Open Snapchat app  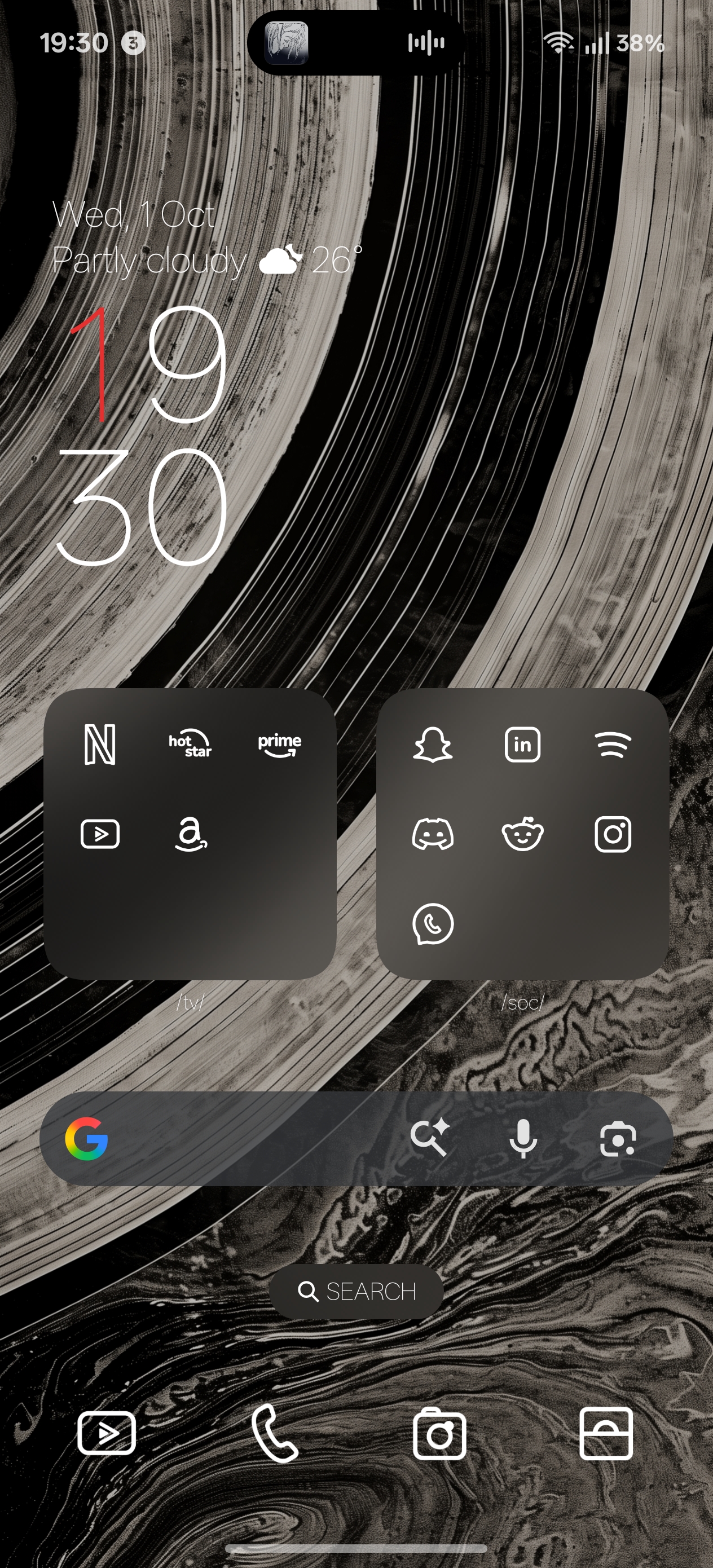433,744
